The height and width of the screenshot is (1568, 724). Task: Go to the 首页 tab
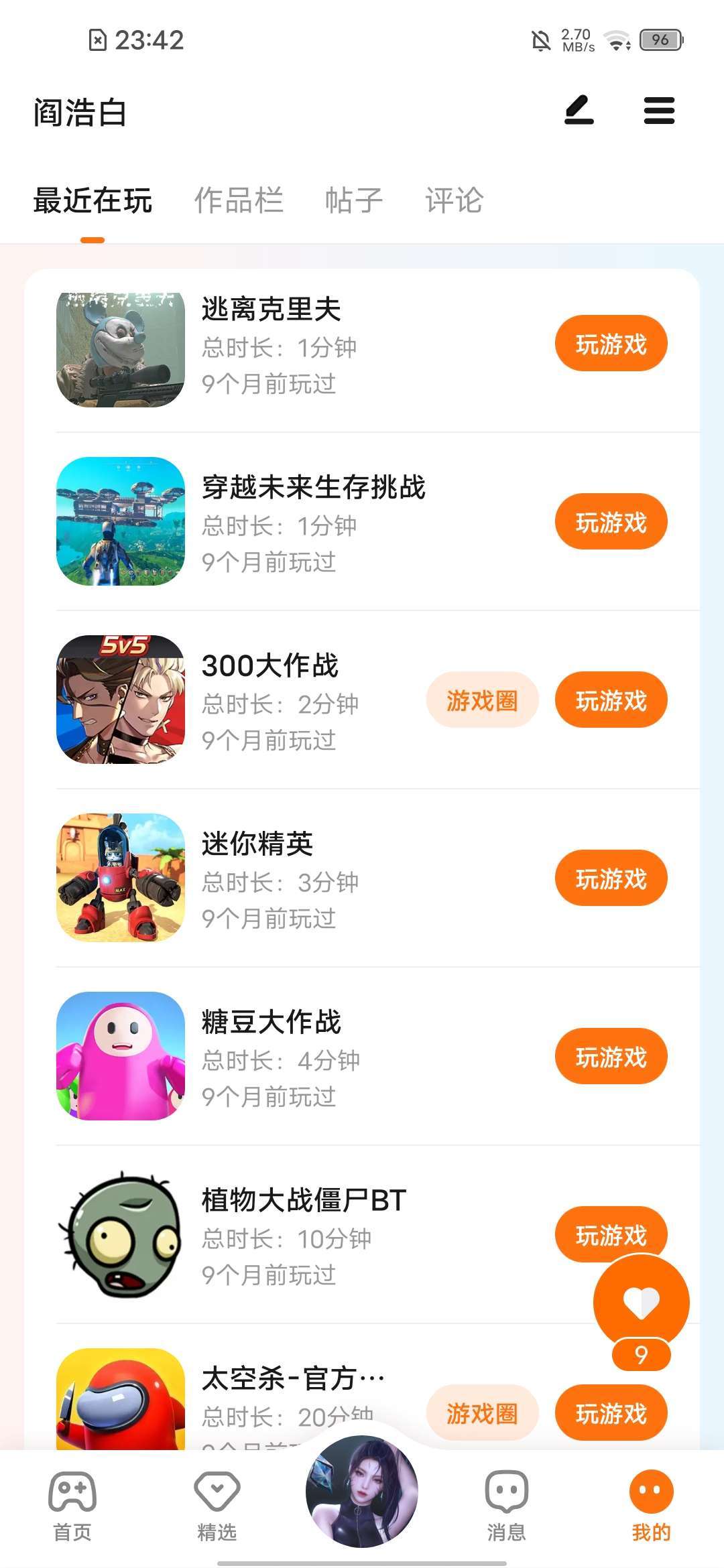point(72,1505)
